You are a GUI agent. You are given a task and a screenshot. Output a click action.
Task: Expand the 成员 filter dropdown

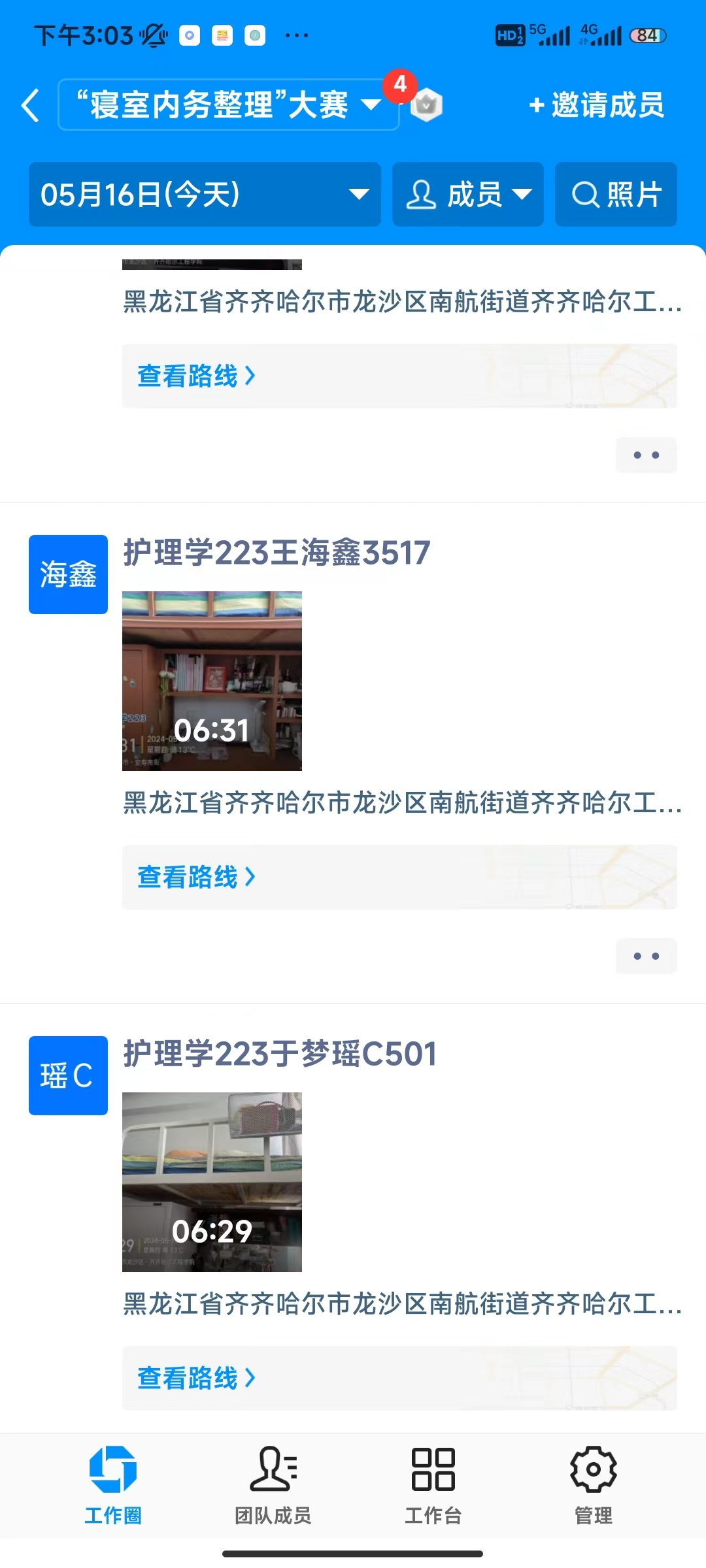click(467, 195)
